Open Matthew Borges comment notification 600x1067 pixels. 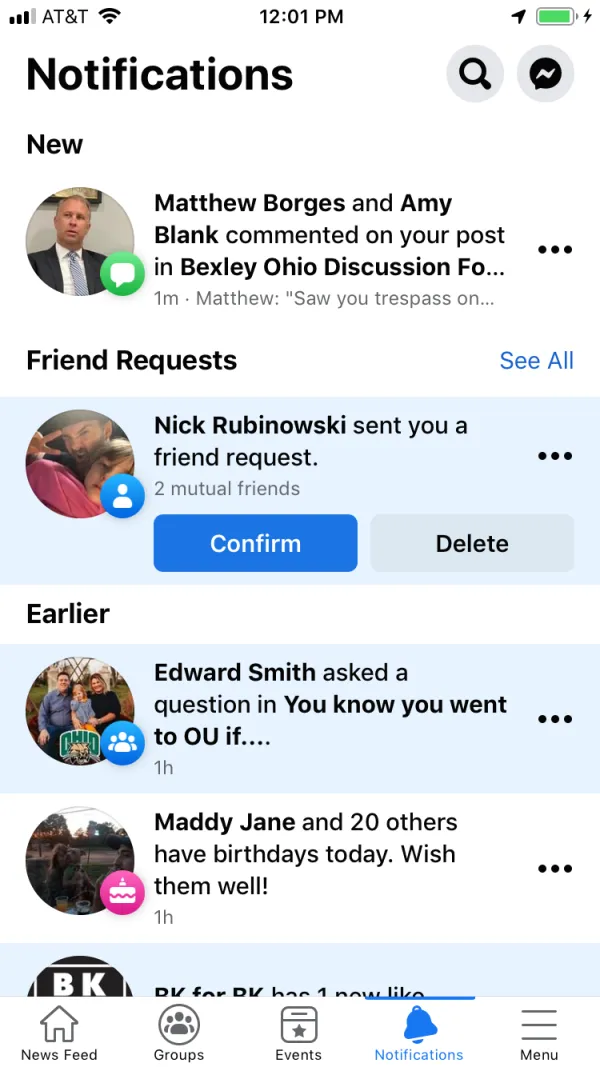(330, 250)
